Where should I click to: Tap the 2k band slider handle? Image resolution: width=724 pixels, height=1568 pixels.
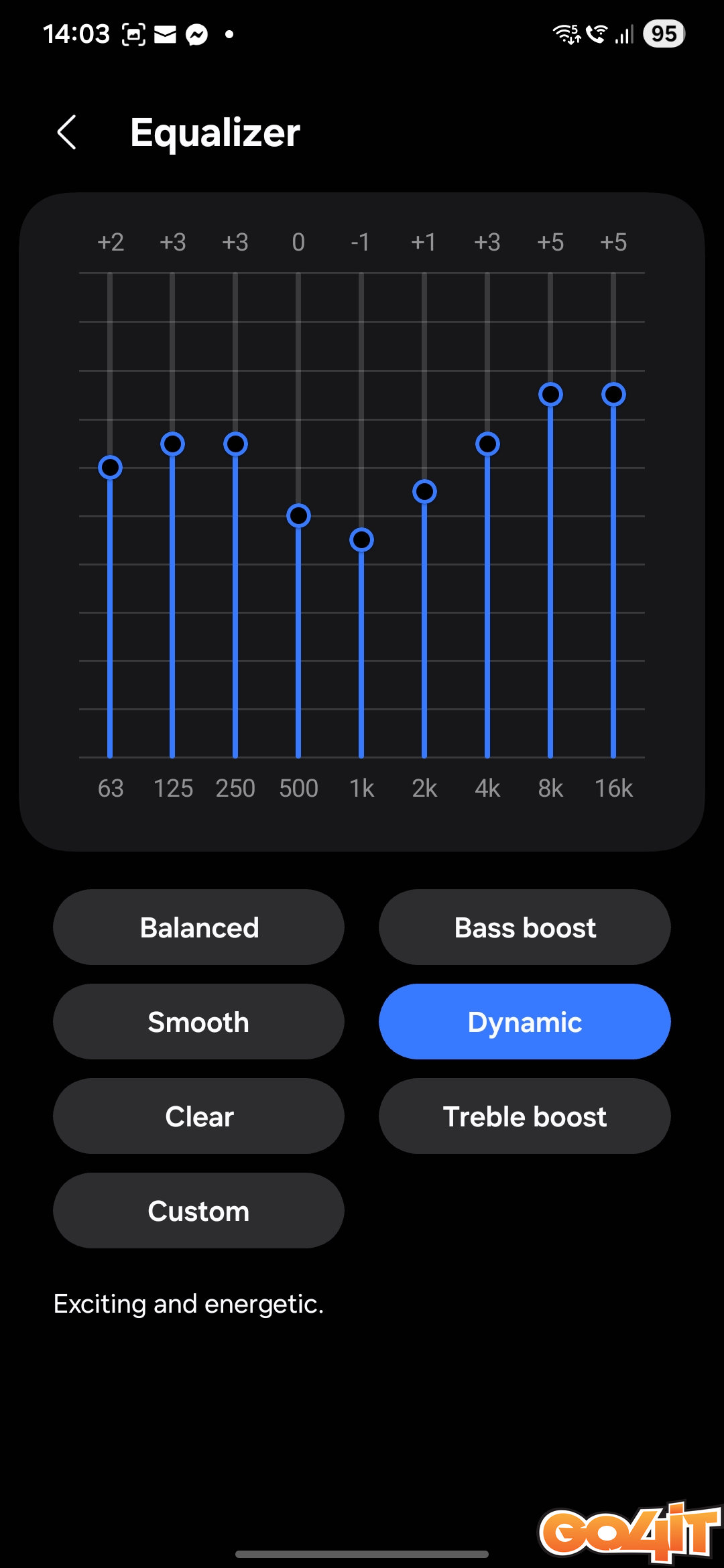coord(424,491)
